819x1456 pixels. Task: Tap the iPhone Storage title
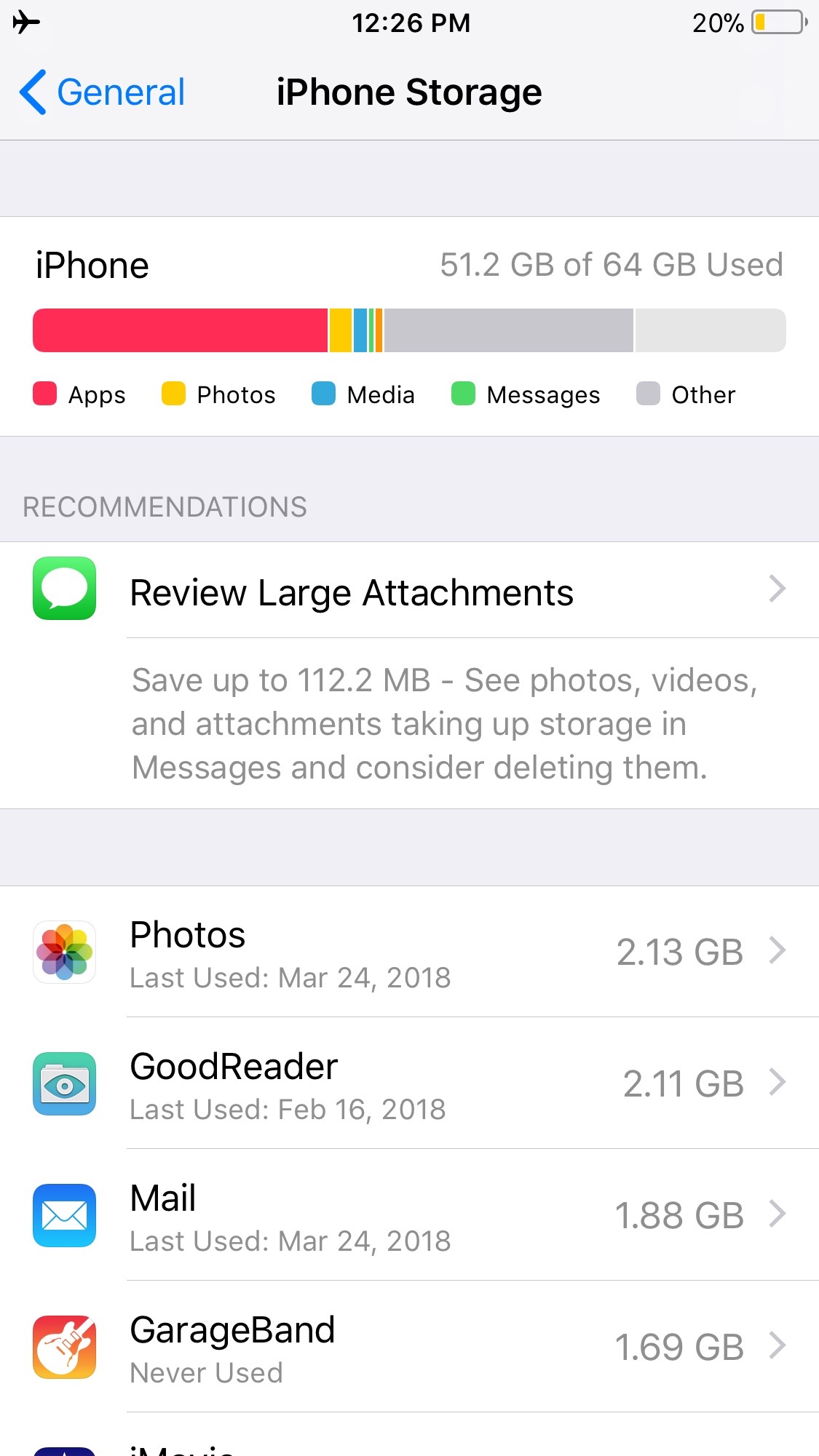click(x=410, y=91)
